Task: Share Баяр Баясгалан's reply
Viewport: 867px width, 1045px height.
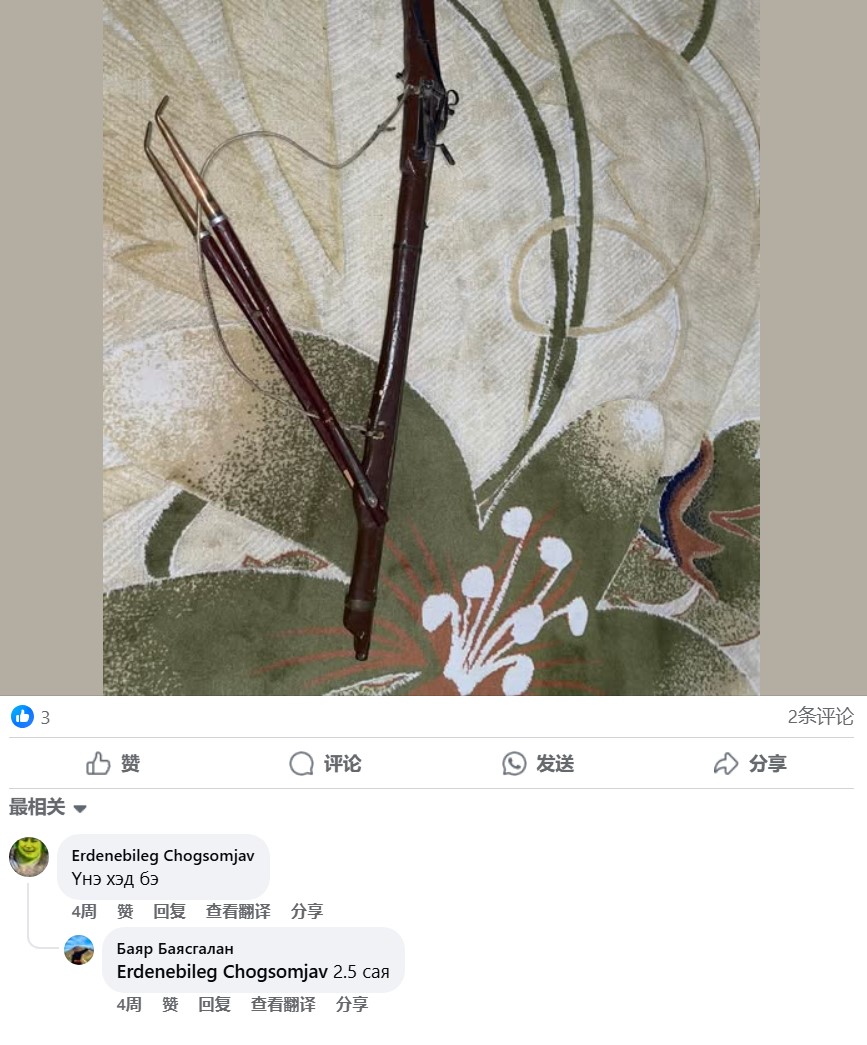Action: tap(352, 1004)
